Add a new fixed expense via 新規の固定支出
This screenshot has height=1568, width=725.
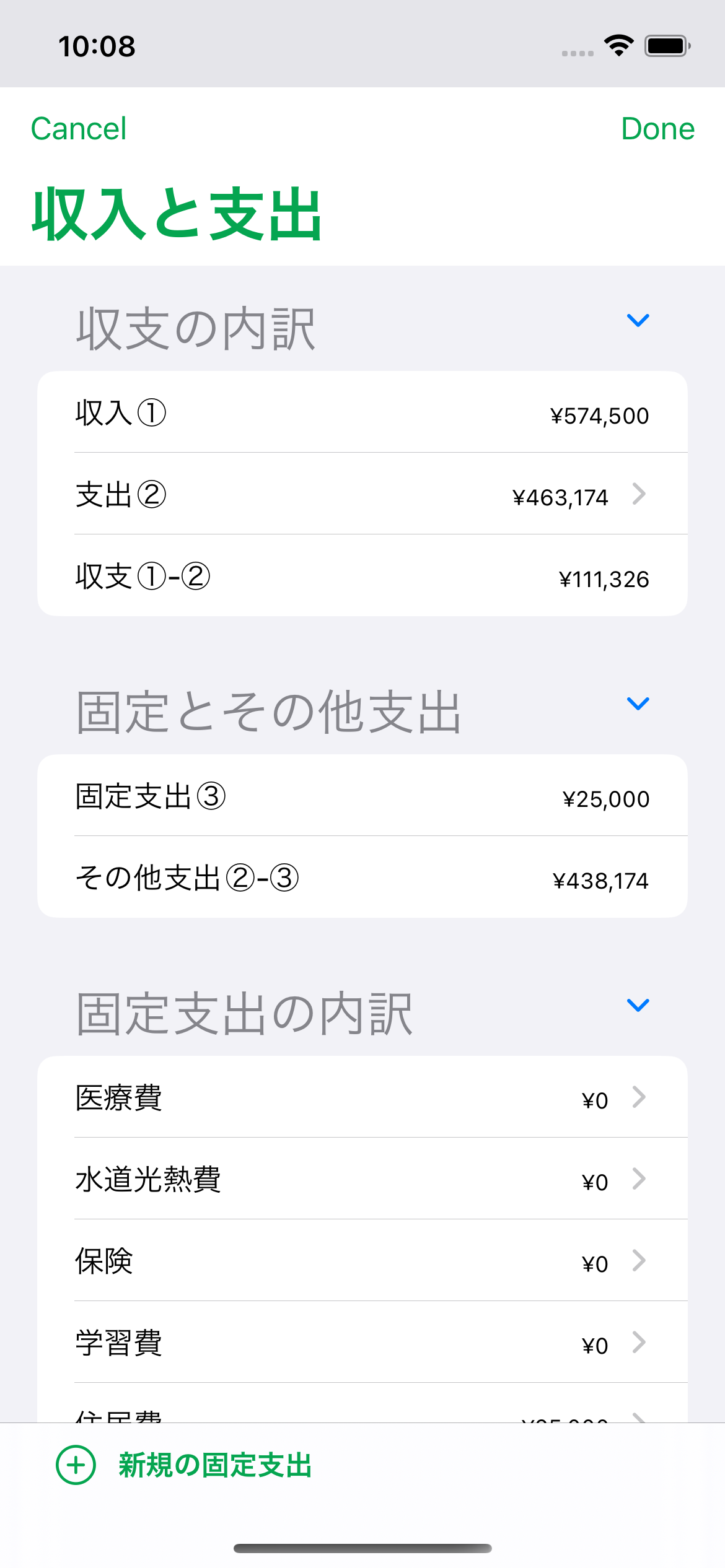[x=184, y=1465]
